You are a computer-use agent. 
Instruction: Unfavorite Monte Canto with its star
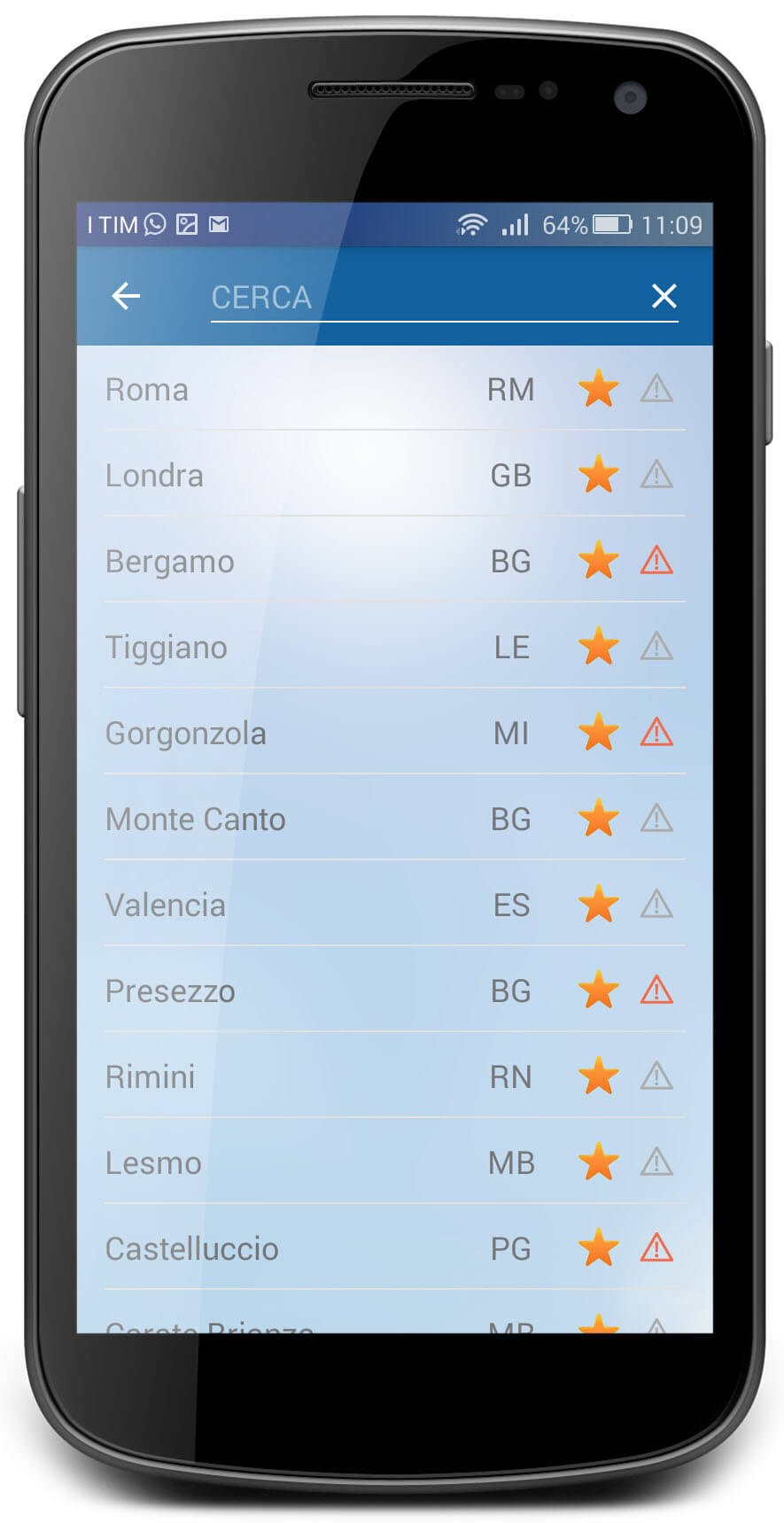[599, 819]
